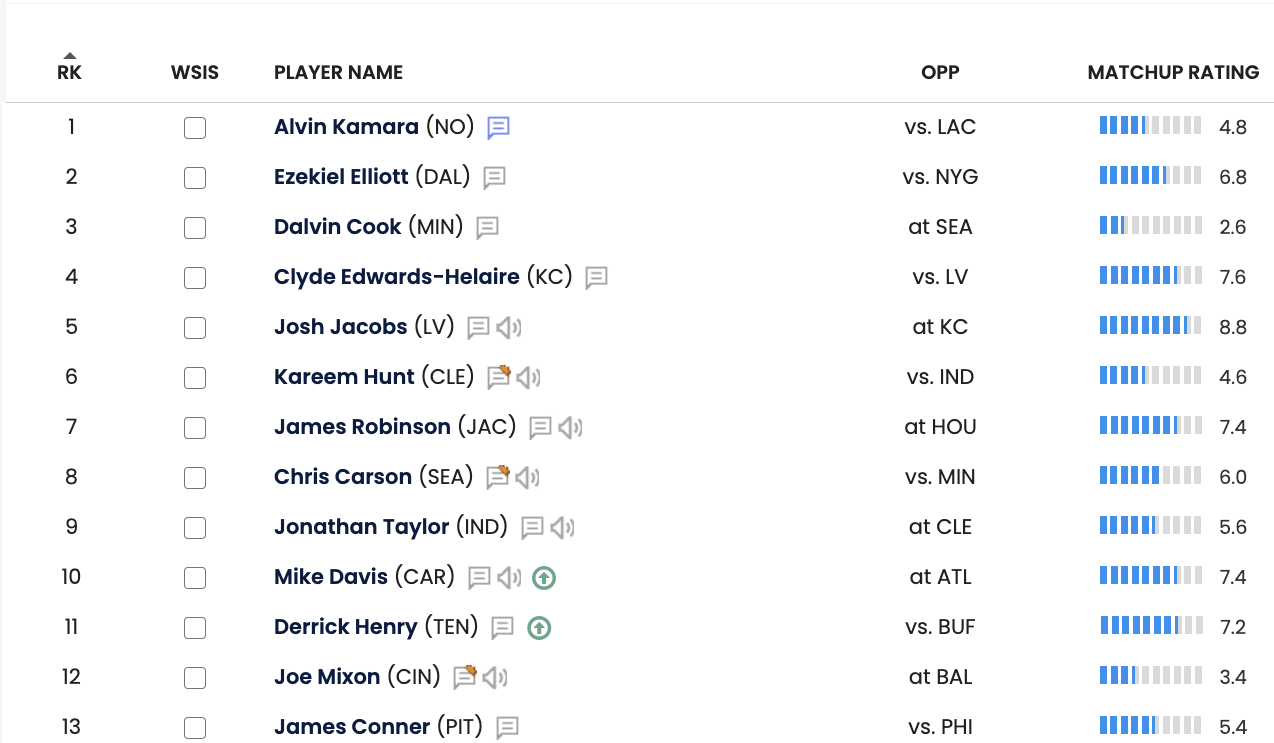Select Ezekiel Elliott's WSIS checkbox
The image size is (1274, 743).
pyautogui.click(x=195, y=178)
